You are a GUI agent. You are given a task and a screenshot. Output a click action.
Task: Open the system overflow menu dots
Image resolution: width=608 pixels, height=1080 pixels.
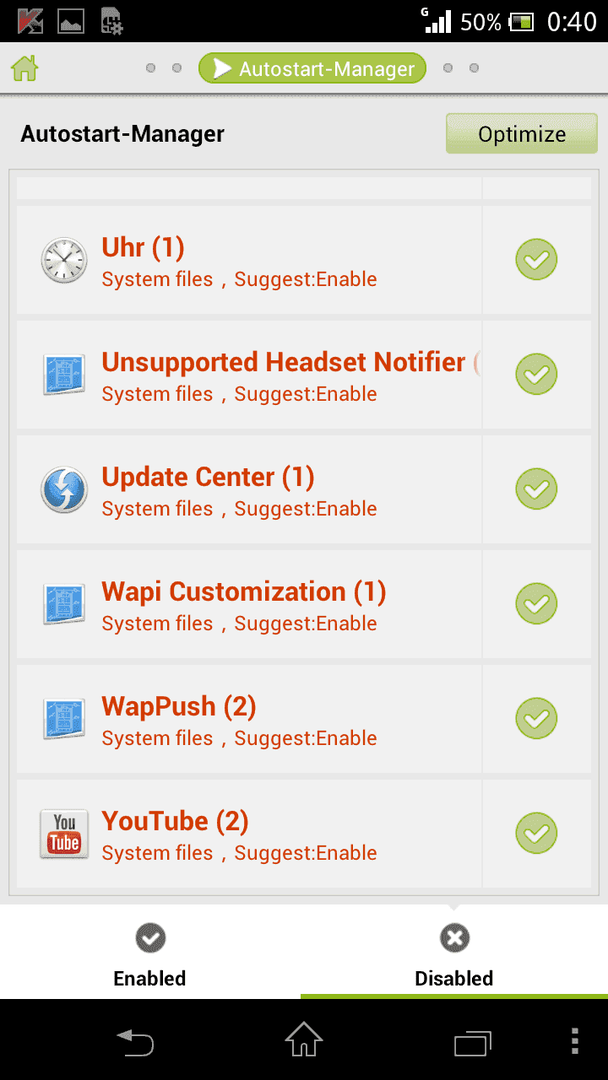(575, 1040)
